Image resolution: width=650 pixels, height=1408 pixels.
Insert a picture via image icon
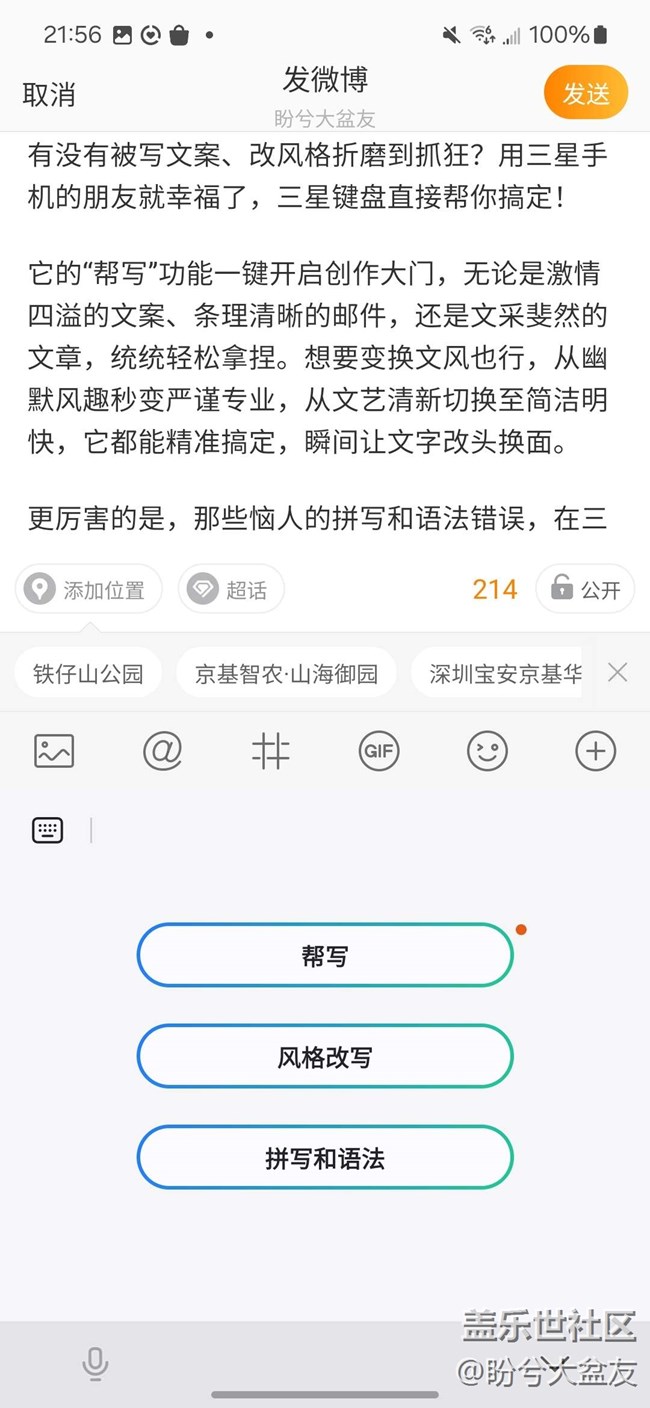click(x=54, y=751)
